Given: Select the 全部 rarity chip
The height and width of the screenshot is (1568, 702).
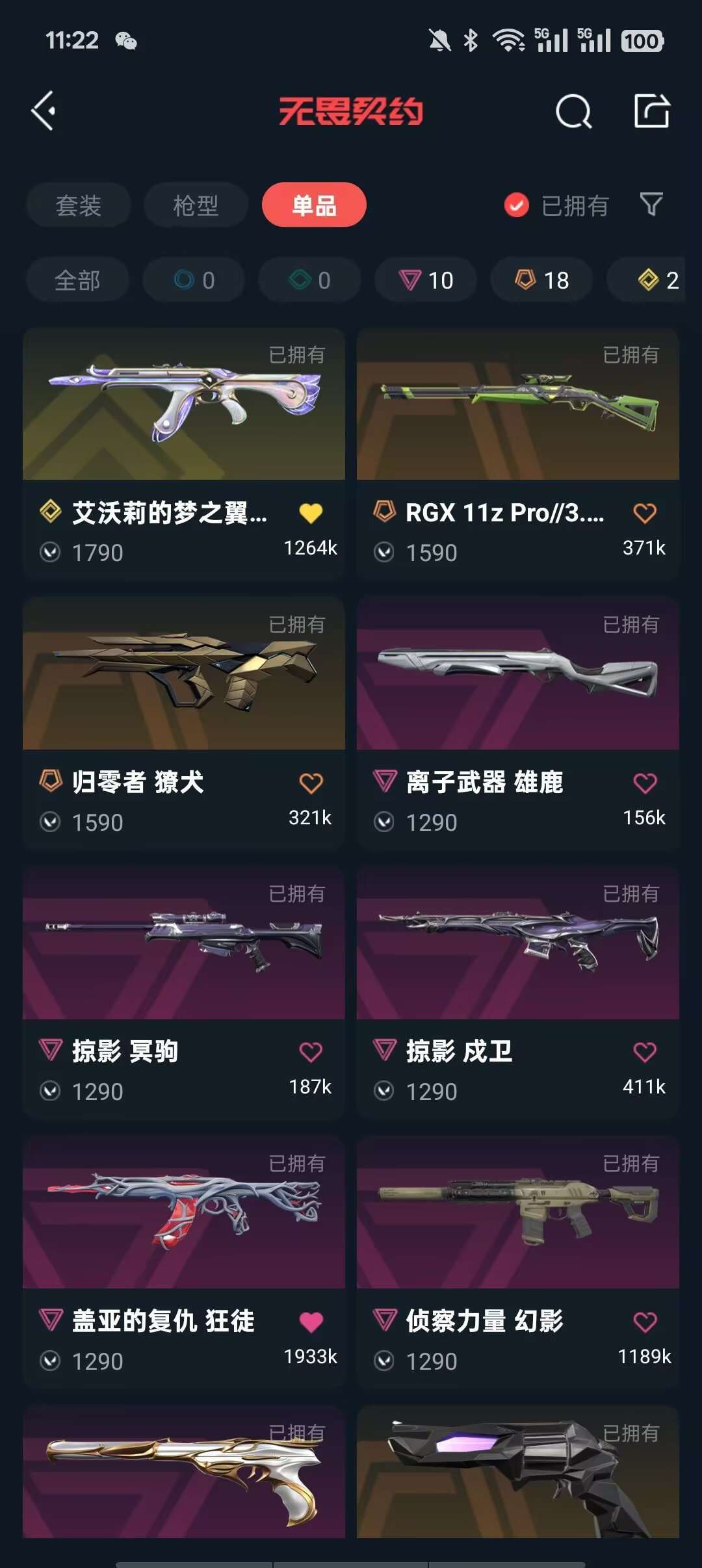Looking at the screenshot, I should coord(77,280).
